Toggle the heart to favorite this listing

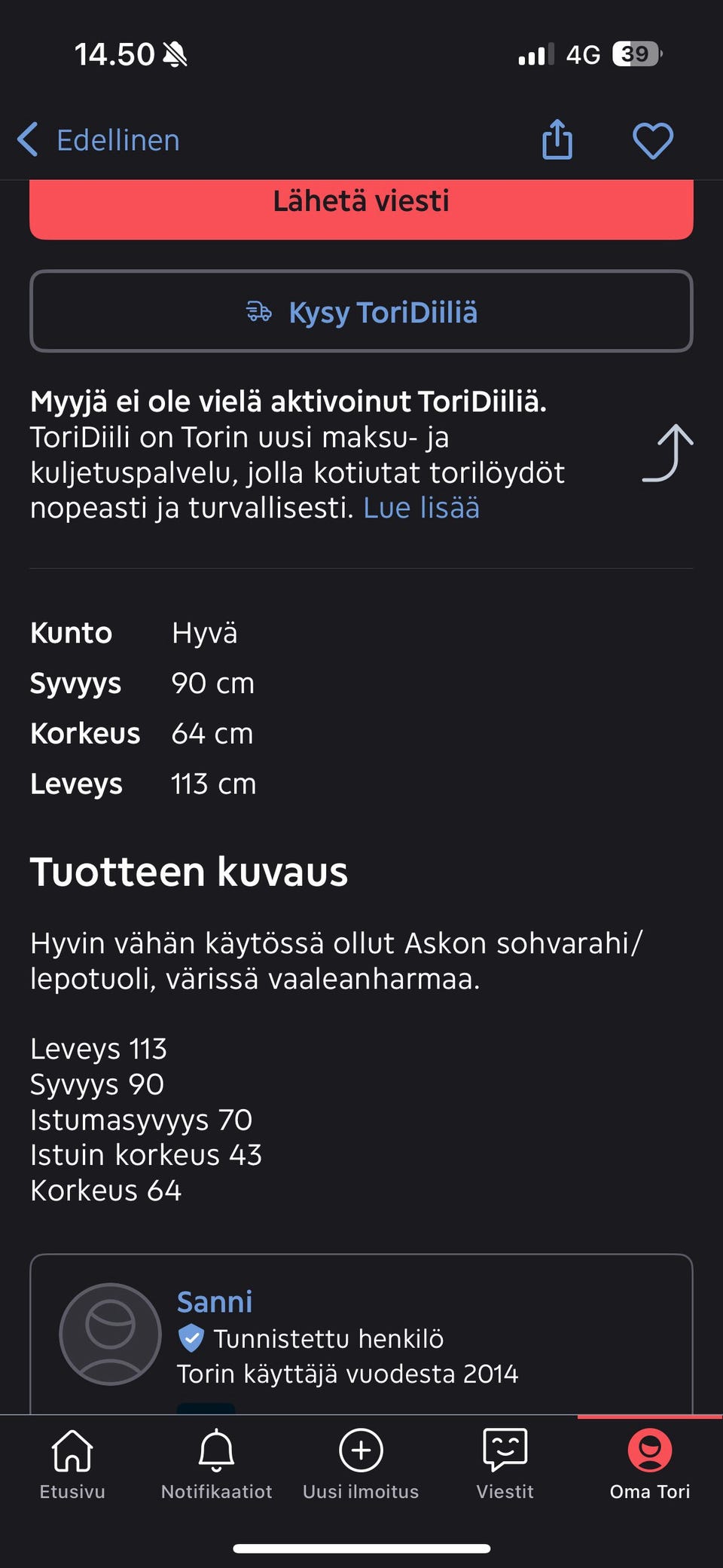[653, 140]
